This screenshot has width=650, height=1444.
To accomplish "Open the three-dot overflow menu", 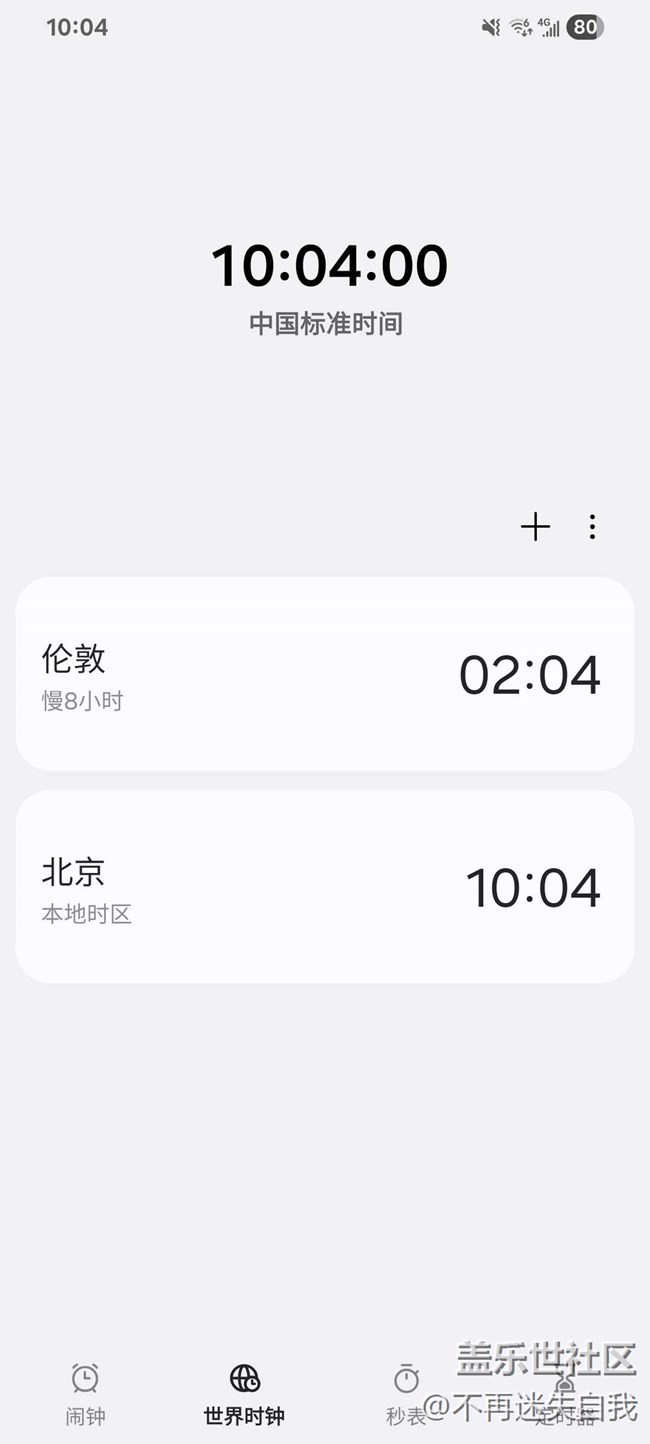I will point(592,527).
